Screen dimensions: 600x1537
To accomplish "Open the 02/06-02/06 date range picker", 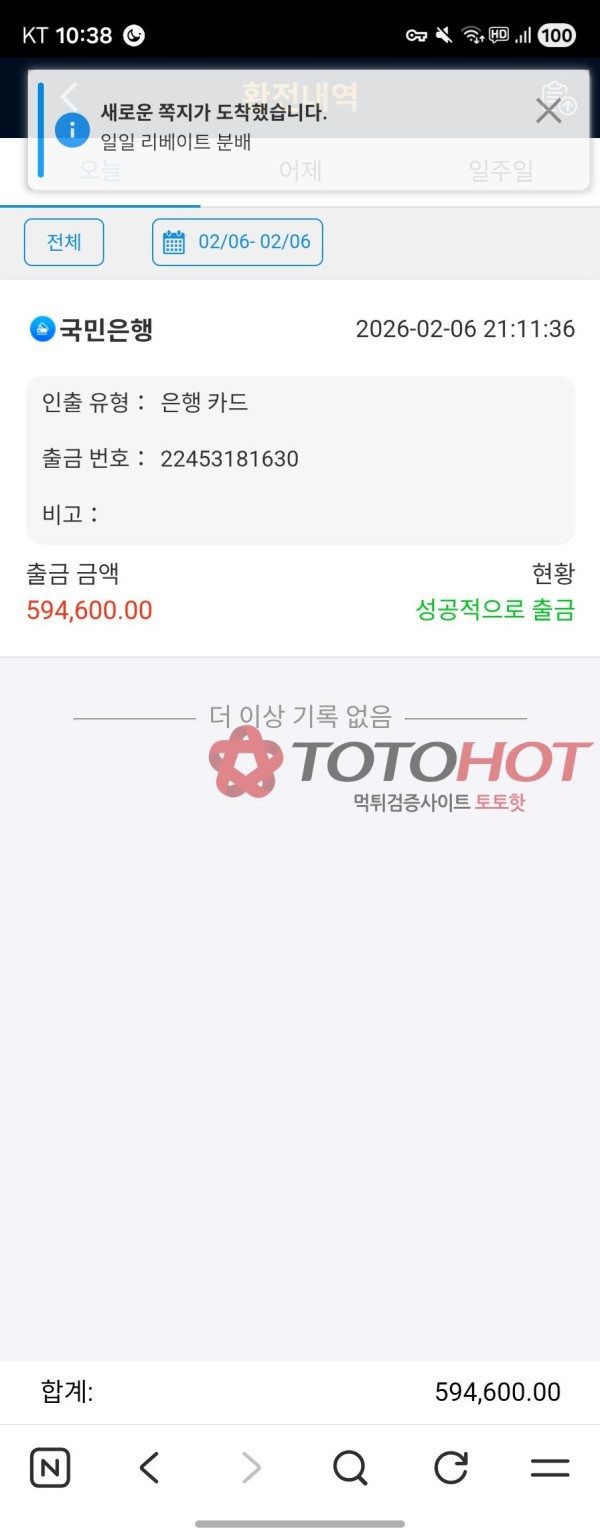I will (x=238, y=242).
